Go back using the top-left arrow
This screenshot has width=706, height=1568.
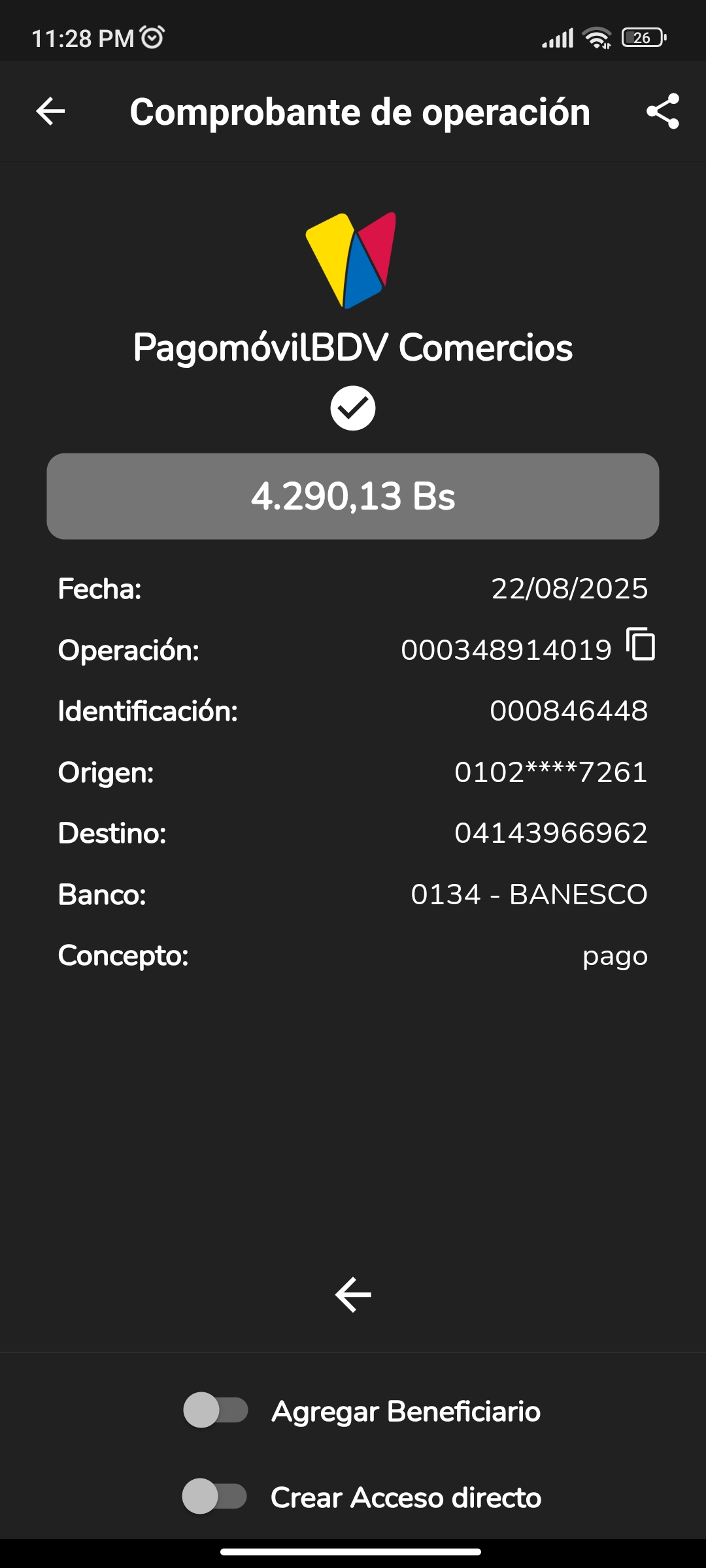coord(50,111)
